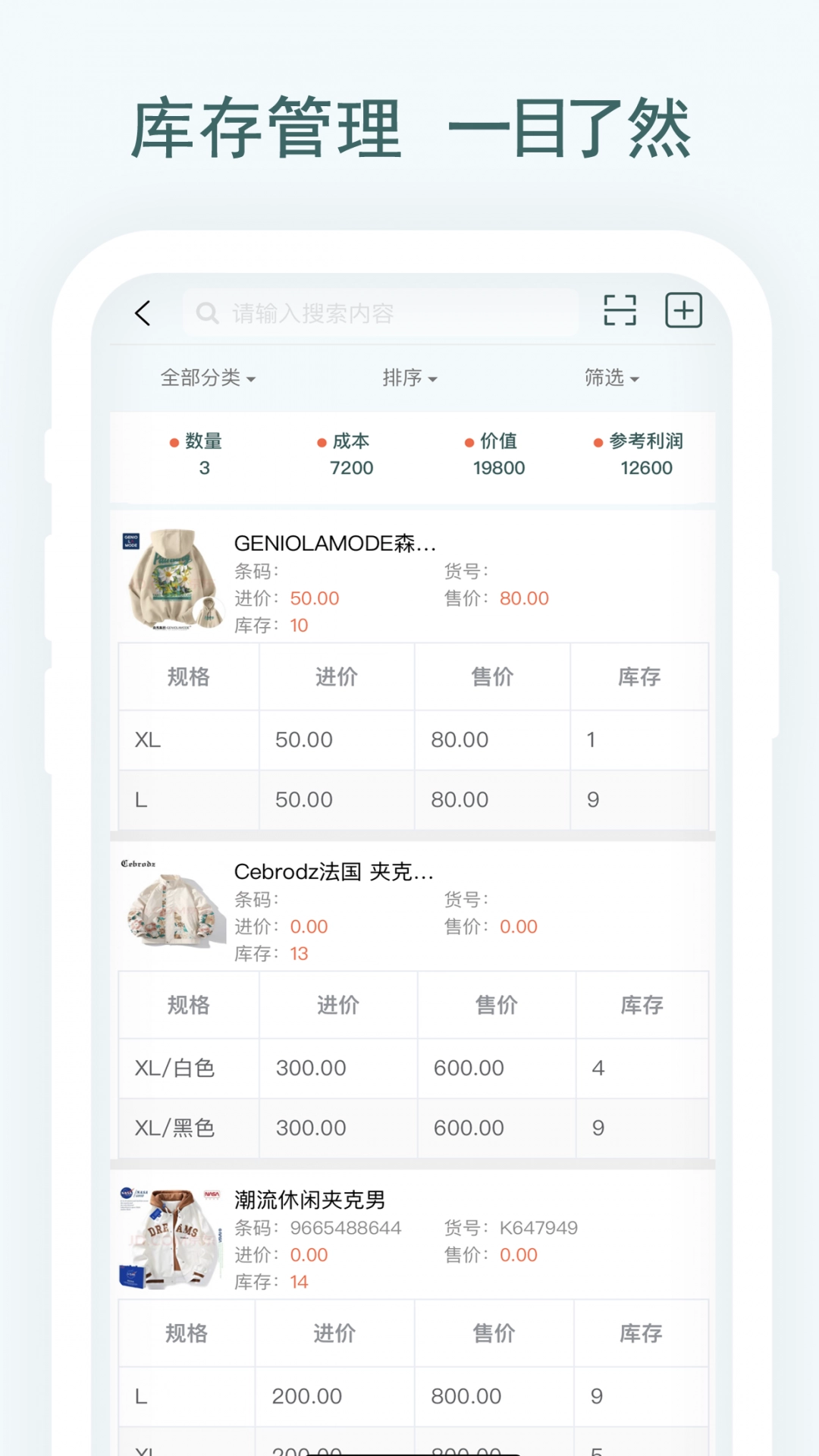
Task: Open the 筛选 filter dropdown
Action: pyautogui.click(x=613, y=378)
